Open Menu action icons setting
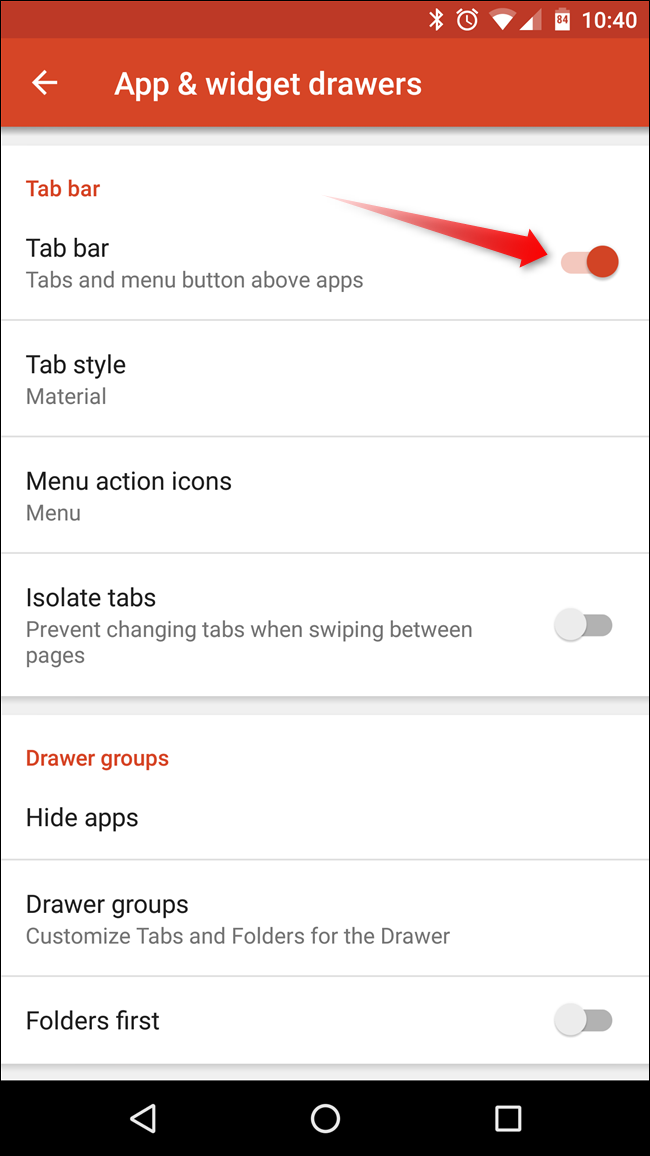 pos(324,495)
